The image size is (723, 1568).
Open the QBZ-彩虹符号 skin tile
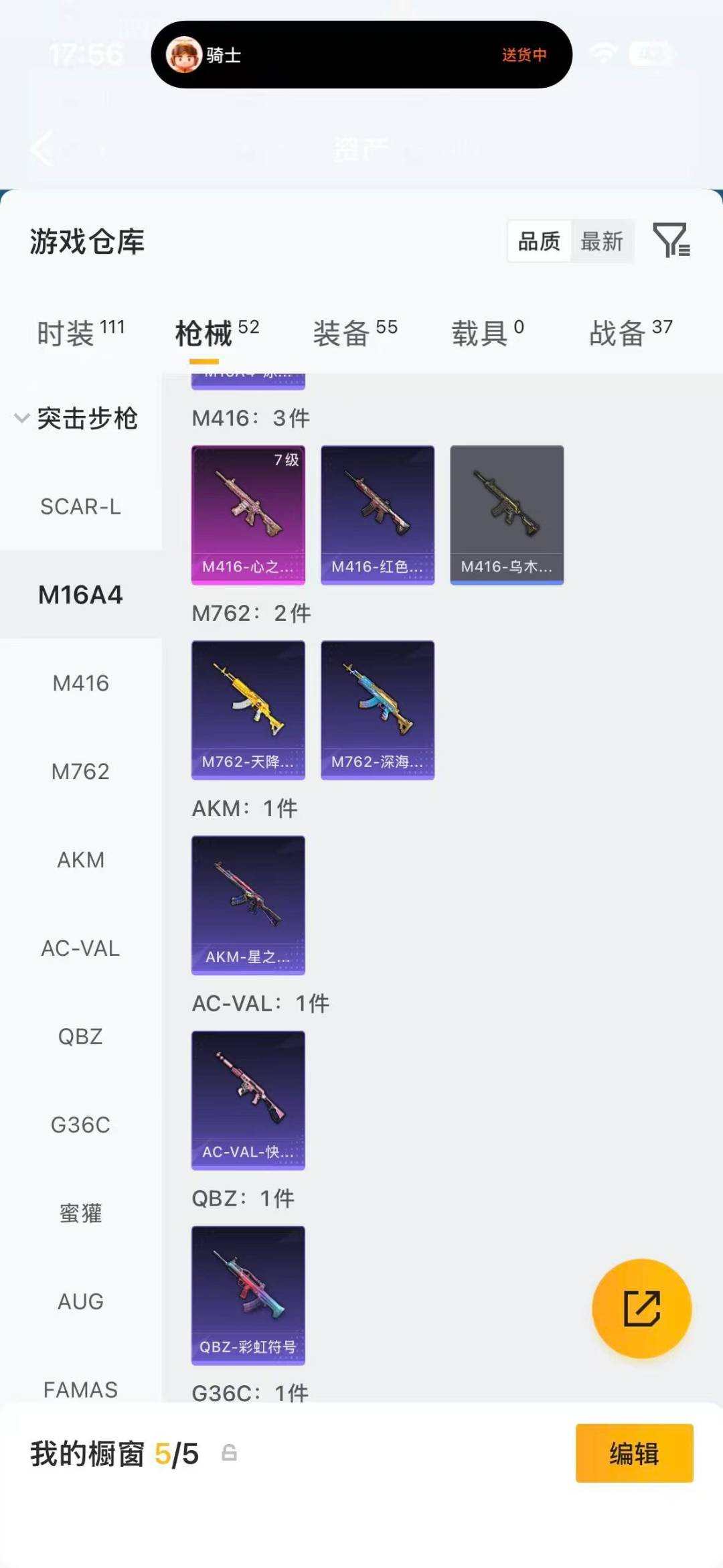[x=248, y=1295]
